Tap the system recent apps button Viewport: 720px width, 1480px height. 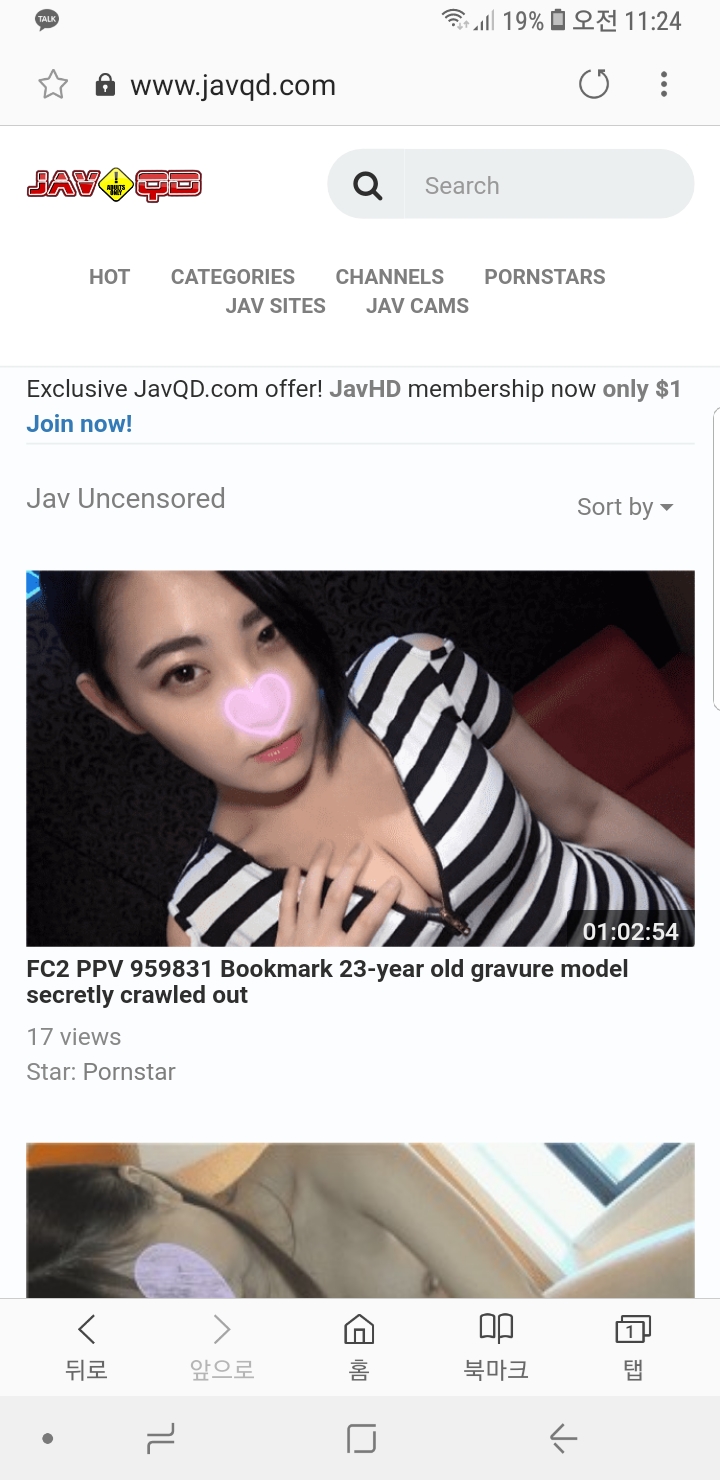click(x=160, y=1439)
